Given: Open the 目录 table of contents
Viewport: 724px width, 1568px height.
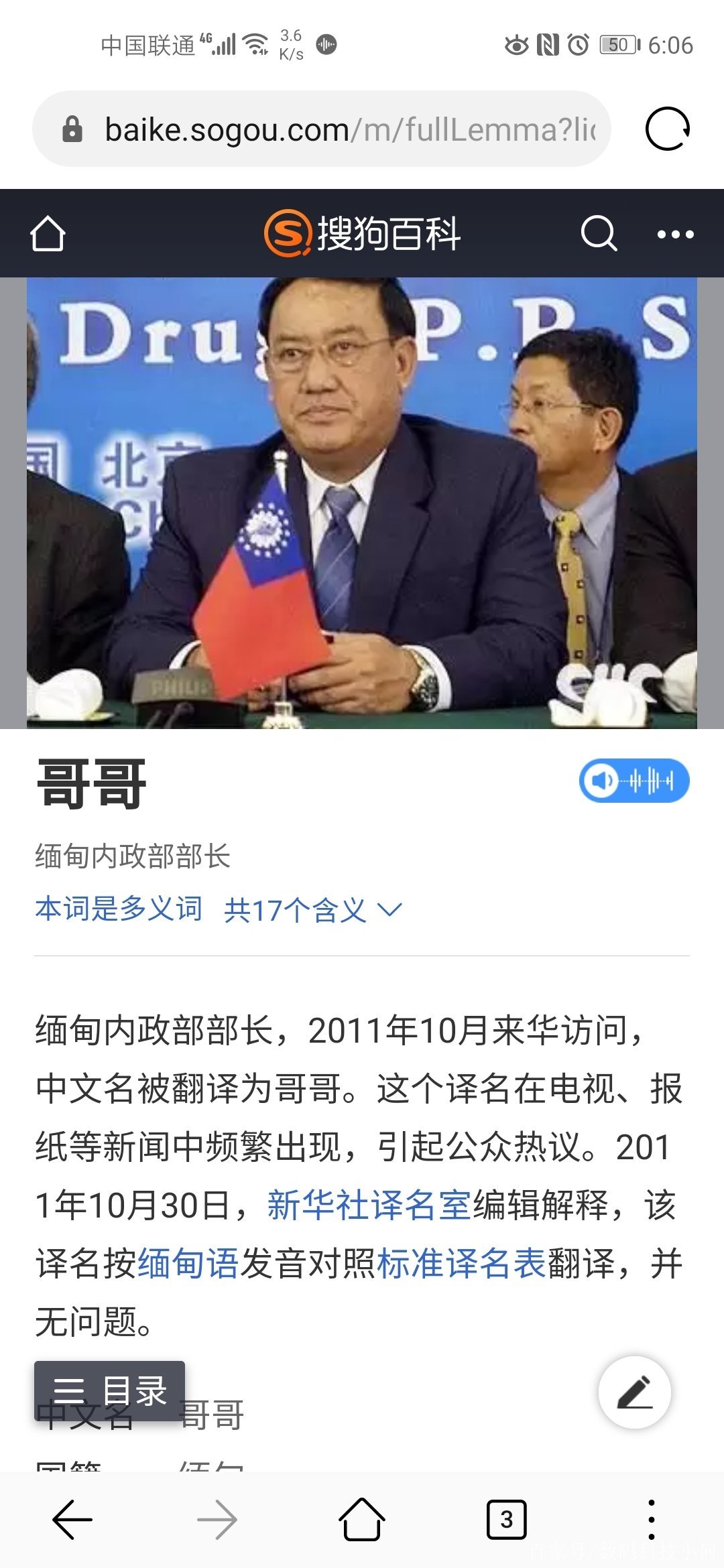Looking at the screenshot, I should (x=110, y=1390).
